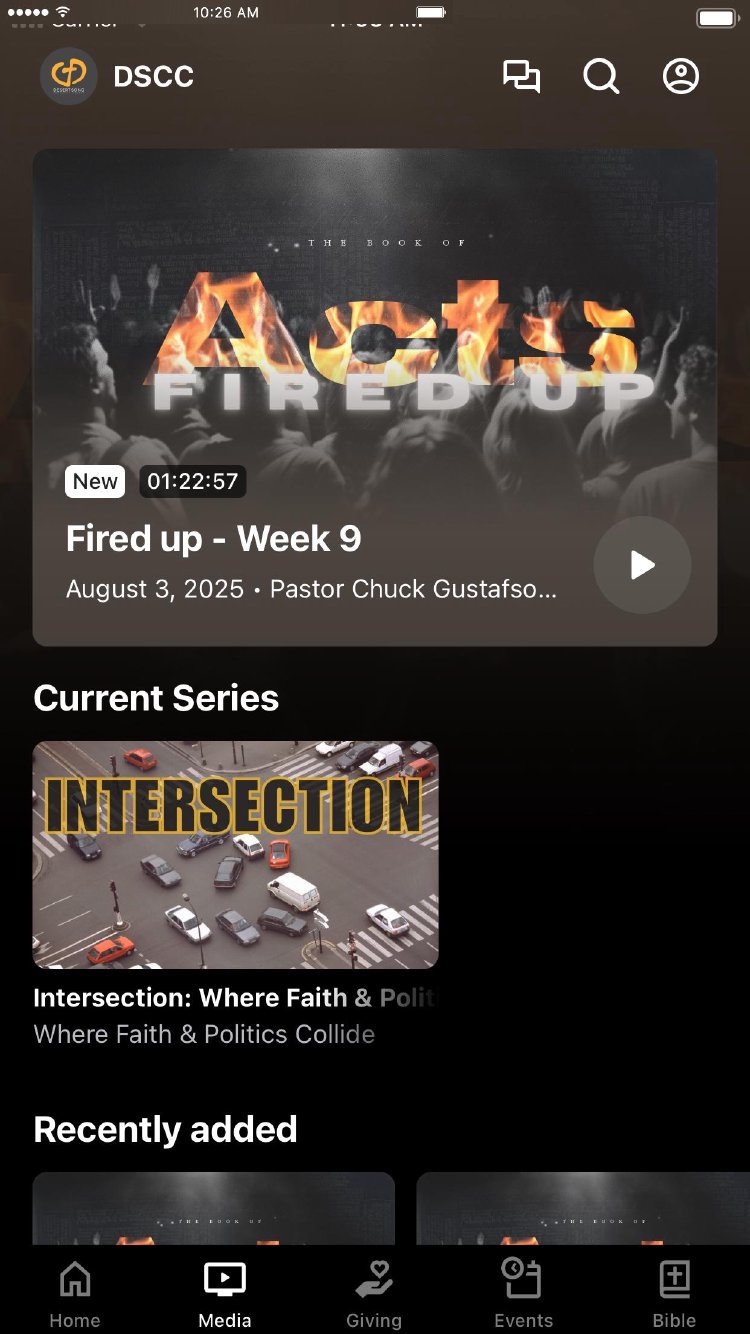Switch to the Events tab
The image size is (750, 1334).
coord(523,1293)
